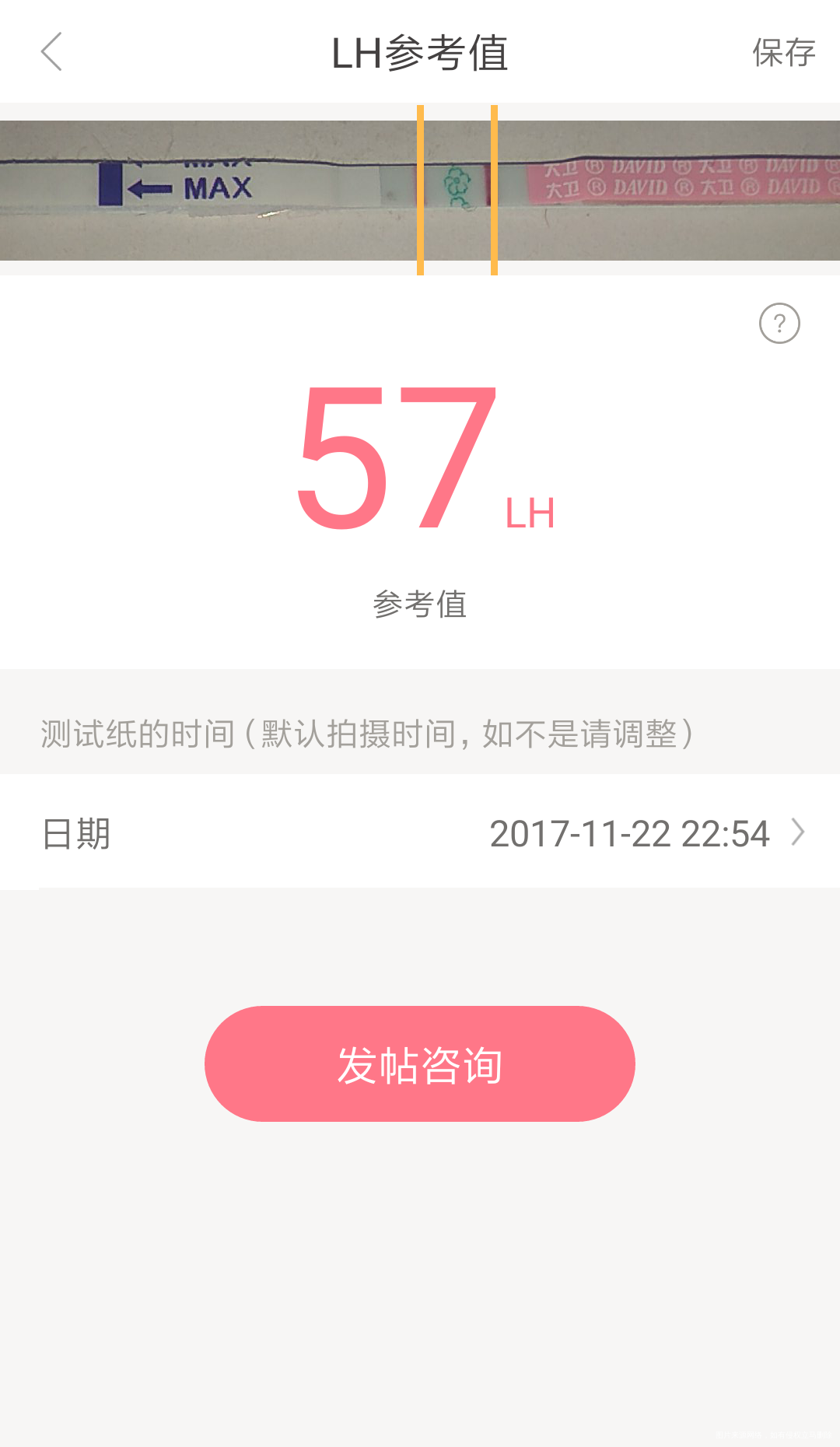Tap 保存 to save the reading
Screen dimensions: 840x1447
tap(782, 53)
